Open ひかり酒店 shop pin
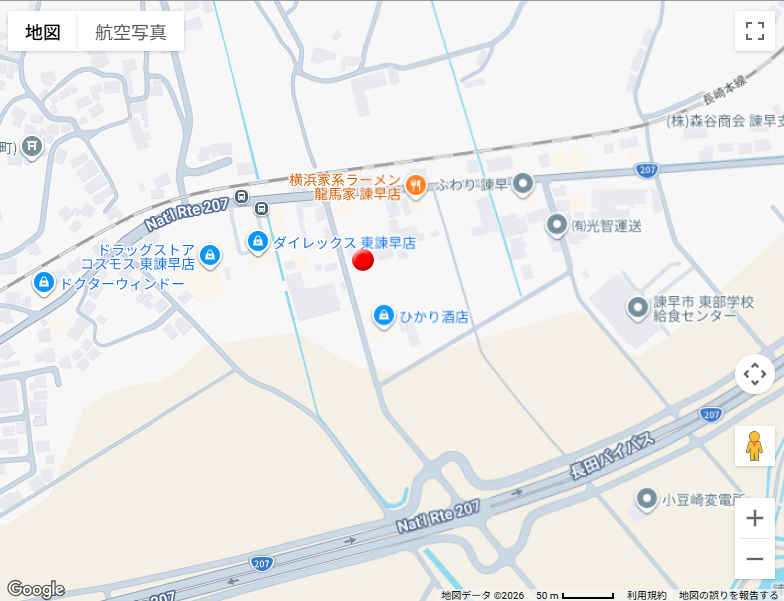Image resolution: width=784 pixels, height=601 pixels. point(384,316)
